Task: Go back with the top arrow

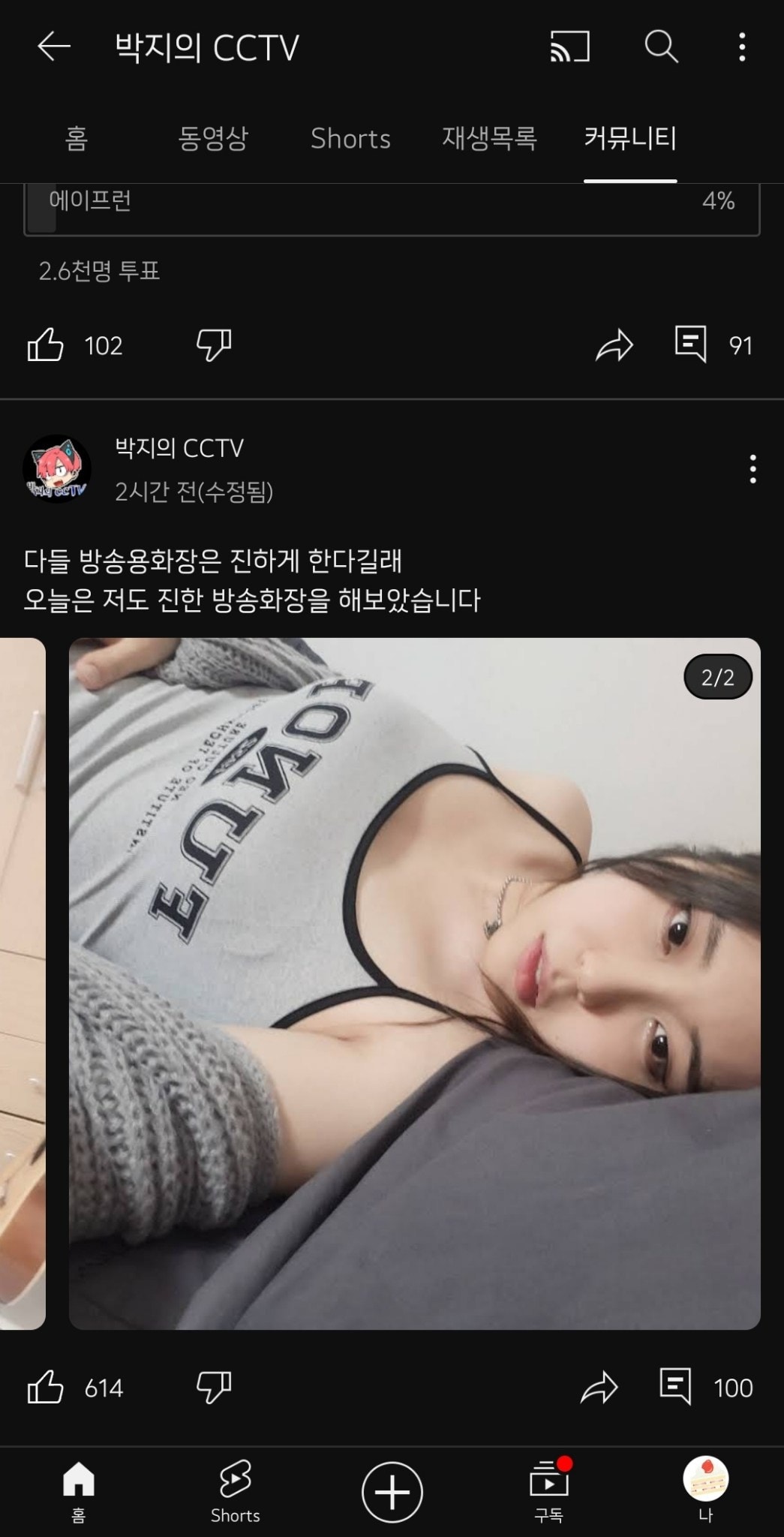Action: 54,47
